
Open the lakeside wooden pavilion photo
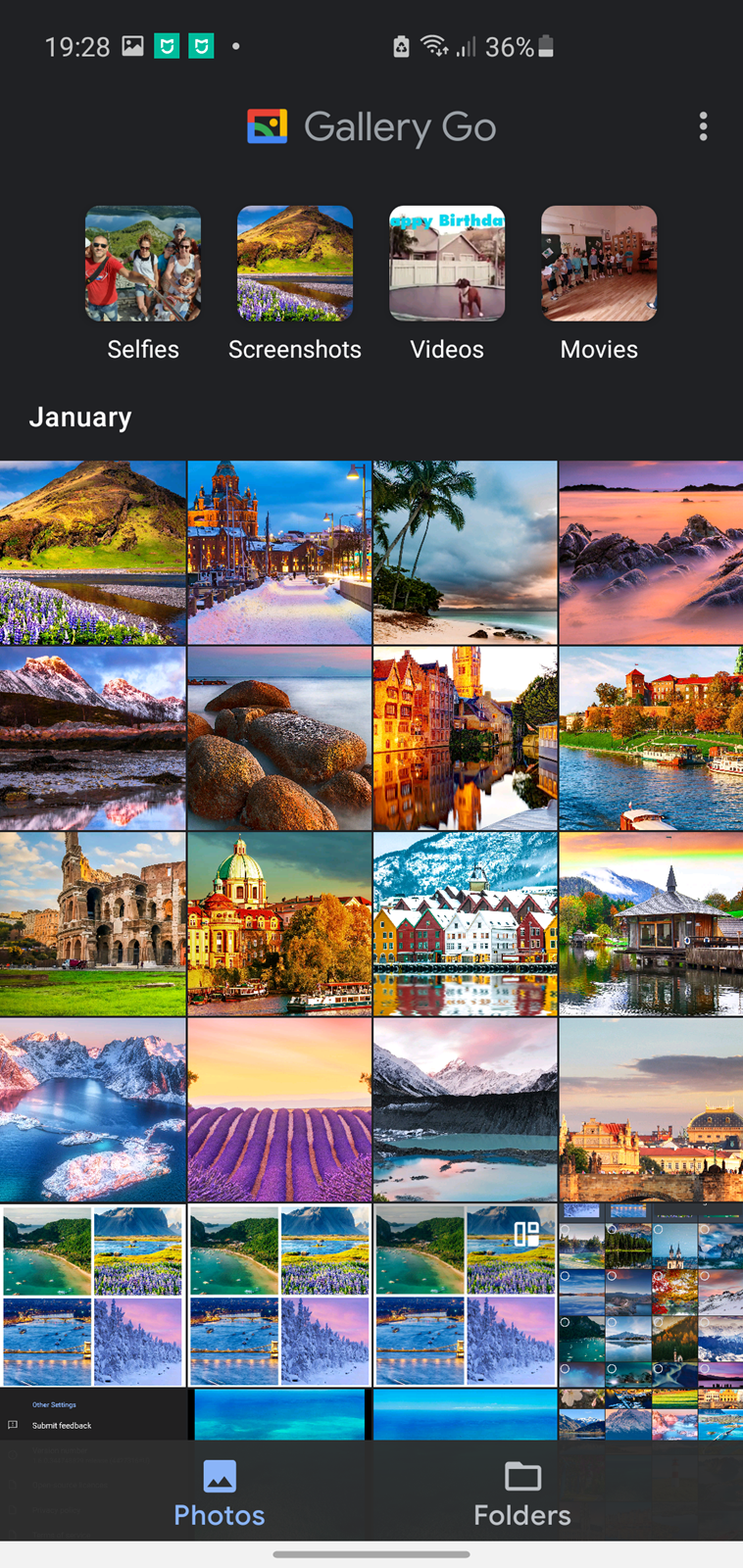652,924
